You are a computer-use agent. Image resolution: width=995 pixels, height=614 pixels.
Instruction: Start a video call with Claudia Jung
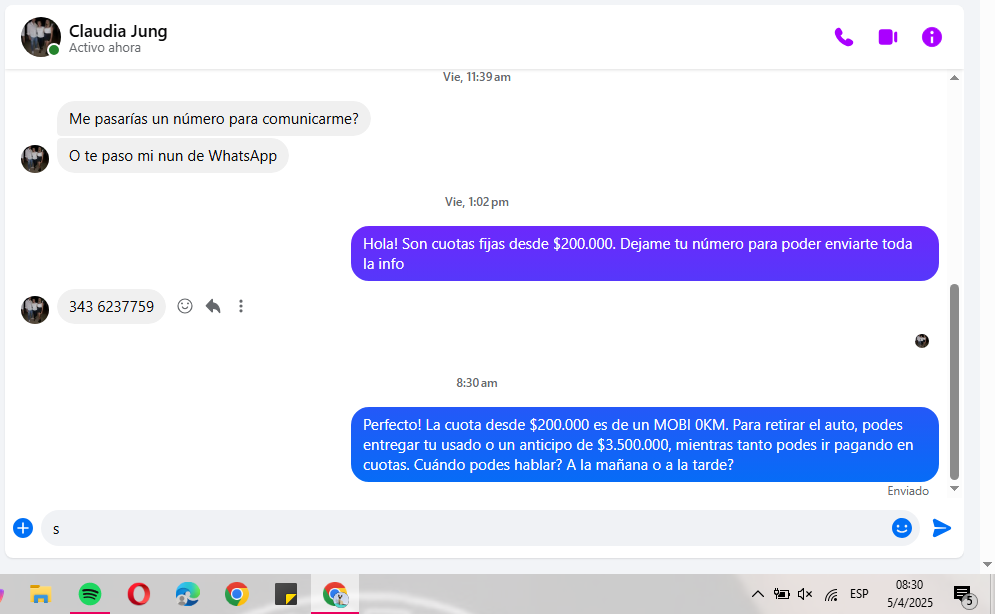point(888,37)
